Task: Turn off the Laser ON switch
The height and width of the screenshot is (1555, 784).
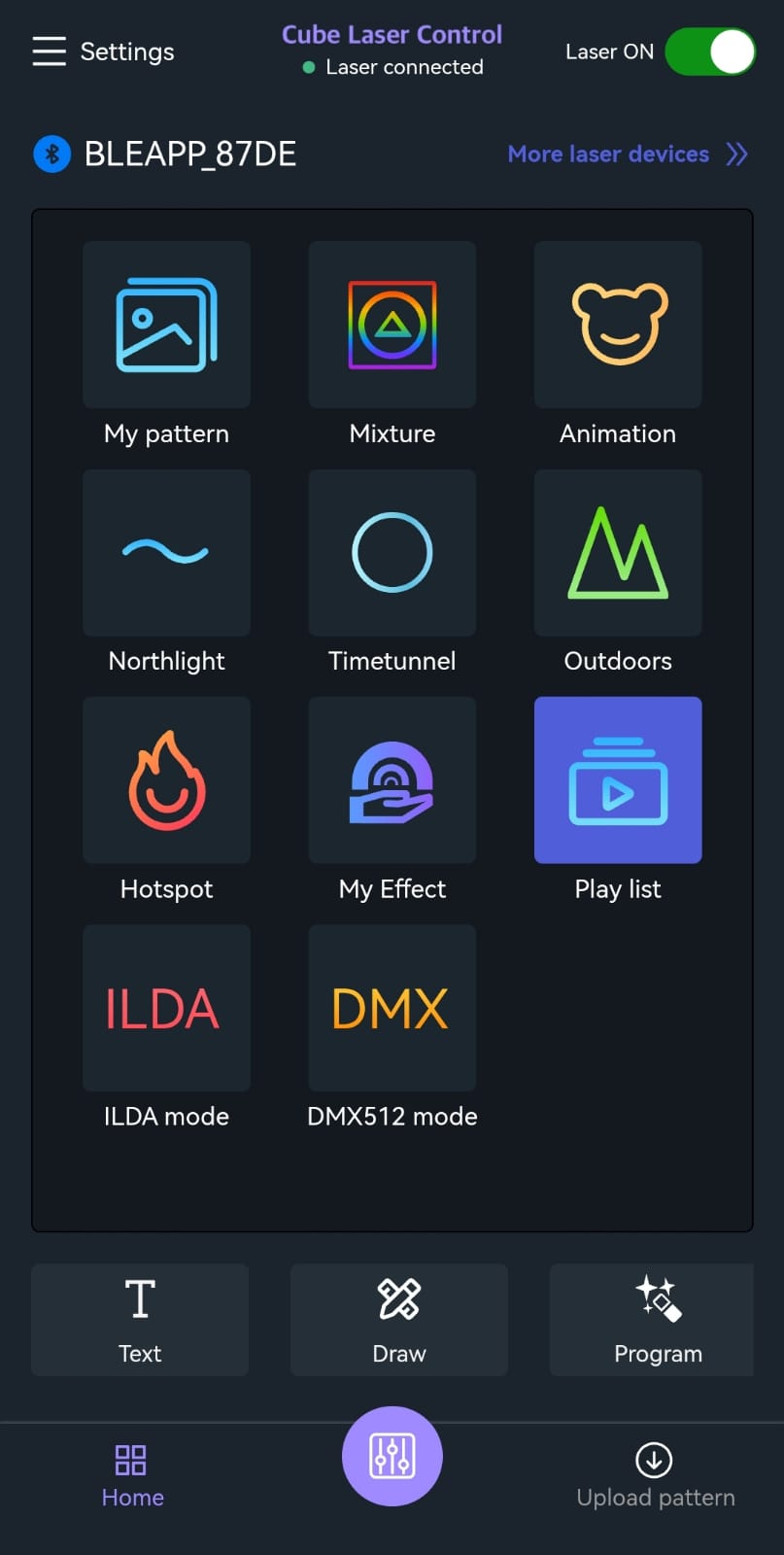Action: pos(710,52)
